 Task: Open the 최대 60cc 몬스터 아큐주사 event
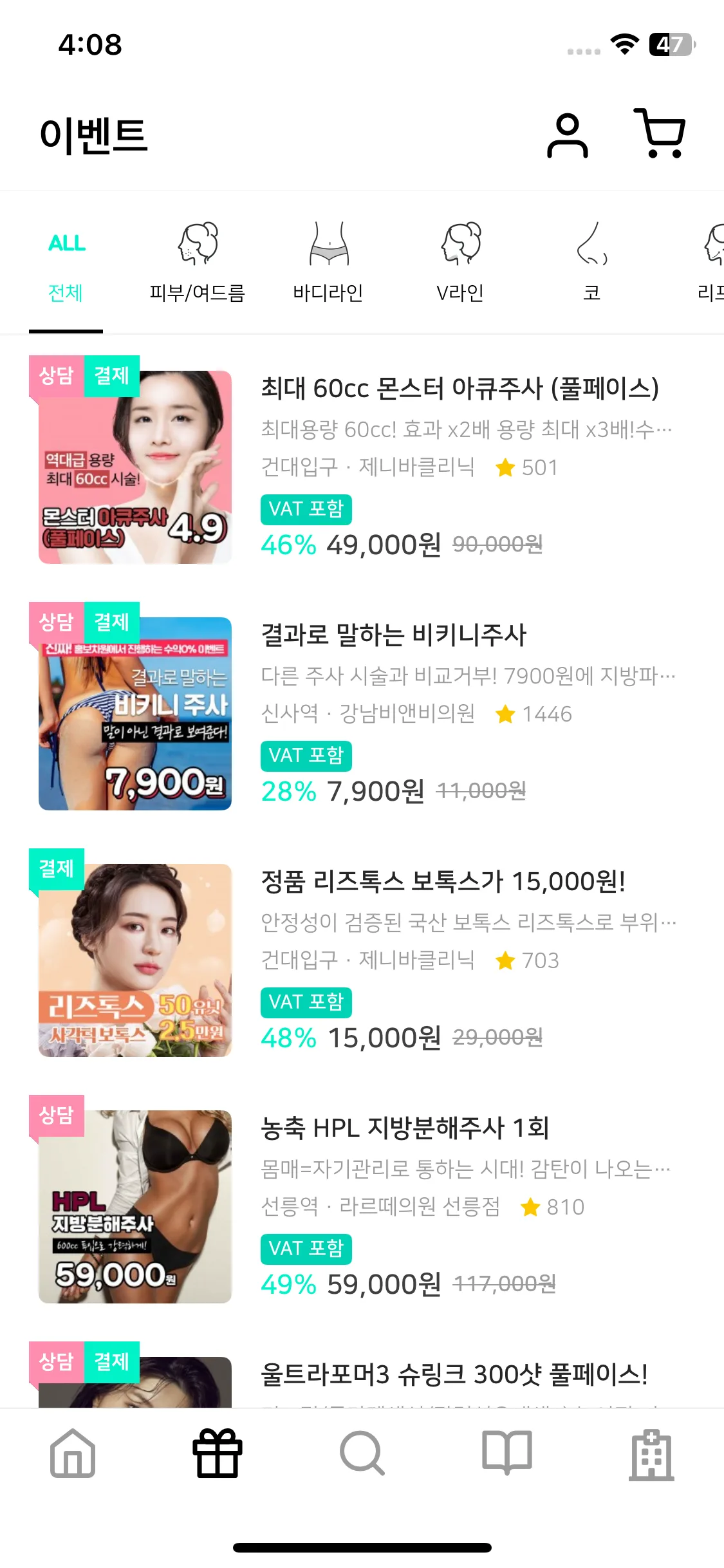pos(459,389)
